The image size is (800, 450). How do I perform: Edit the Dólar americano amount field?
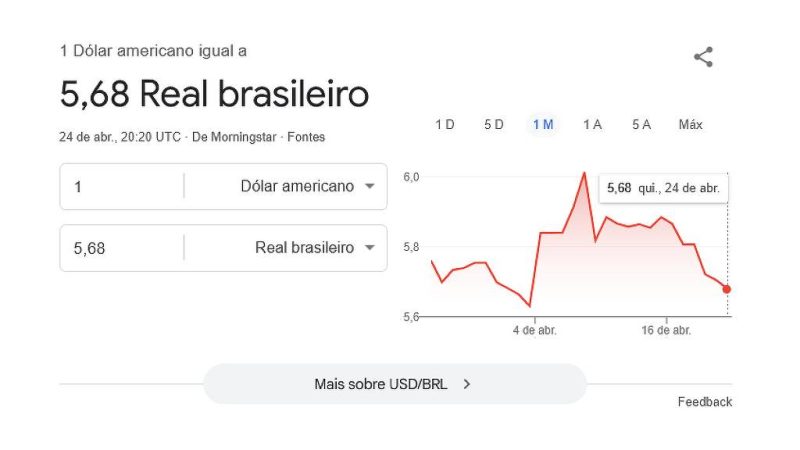click(122, 187)
